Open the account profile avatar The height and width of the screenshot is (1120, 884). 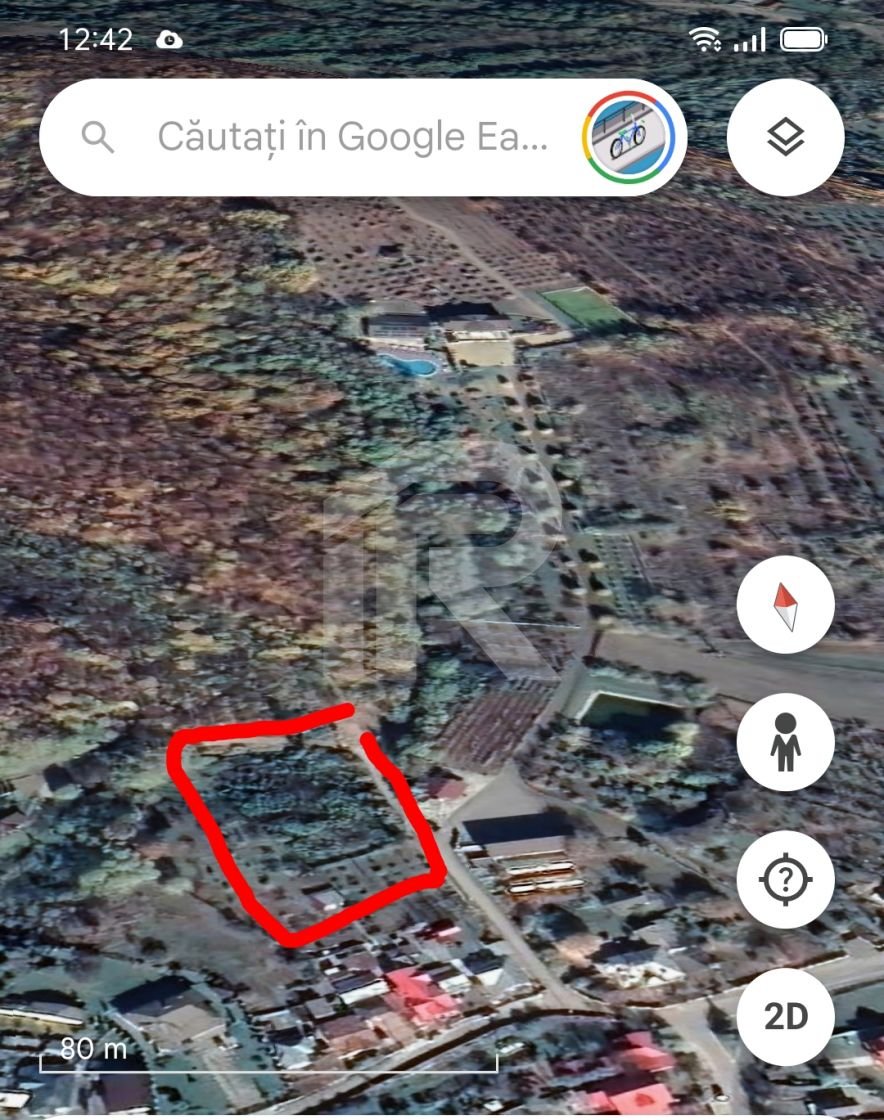[628, 138]
